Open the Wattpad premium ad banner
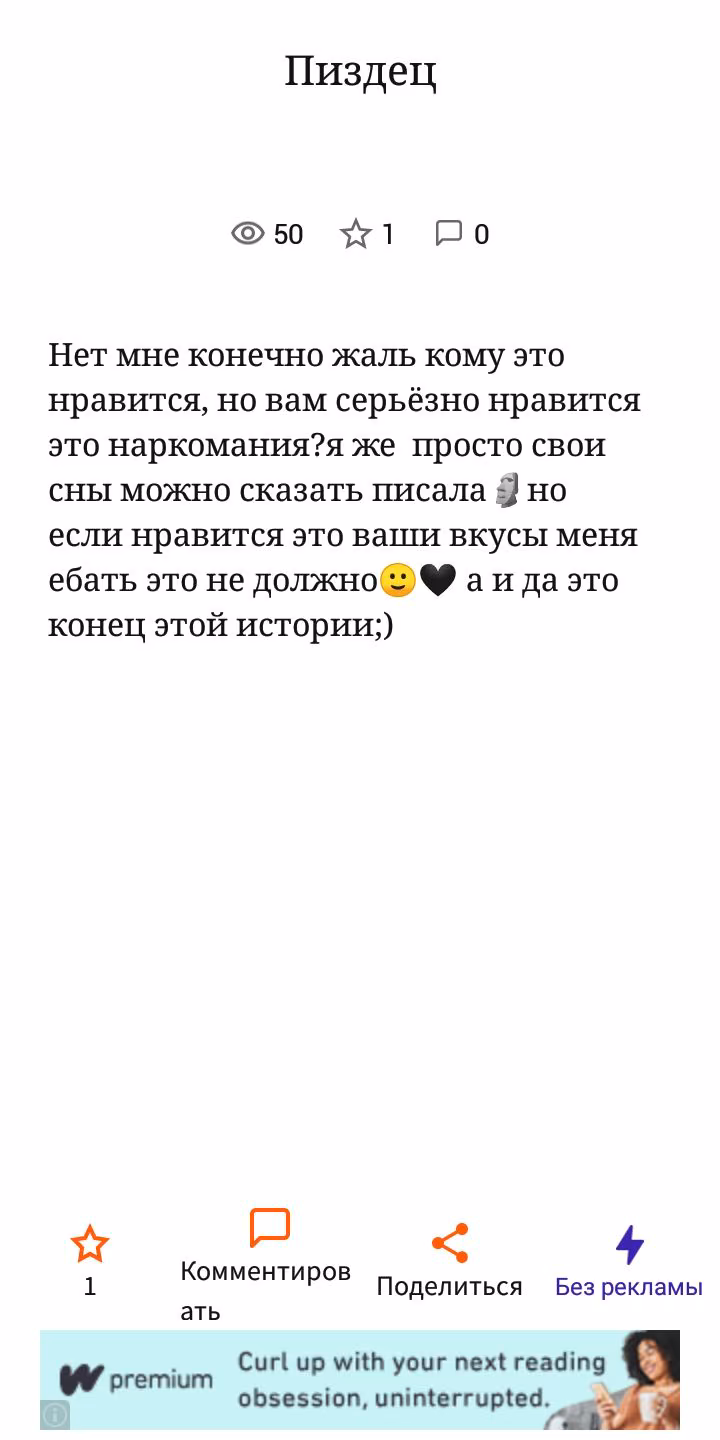This screenshot has height=1440, width=720. [x=360, y=1380]
